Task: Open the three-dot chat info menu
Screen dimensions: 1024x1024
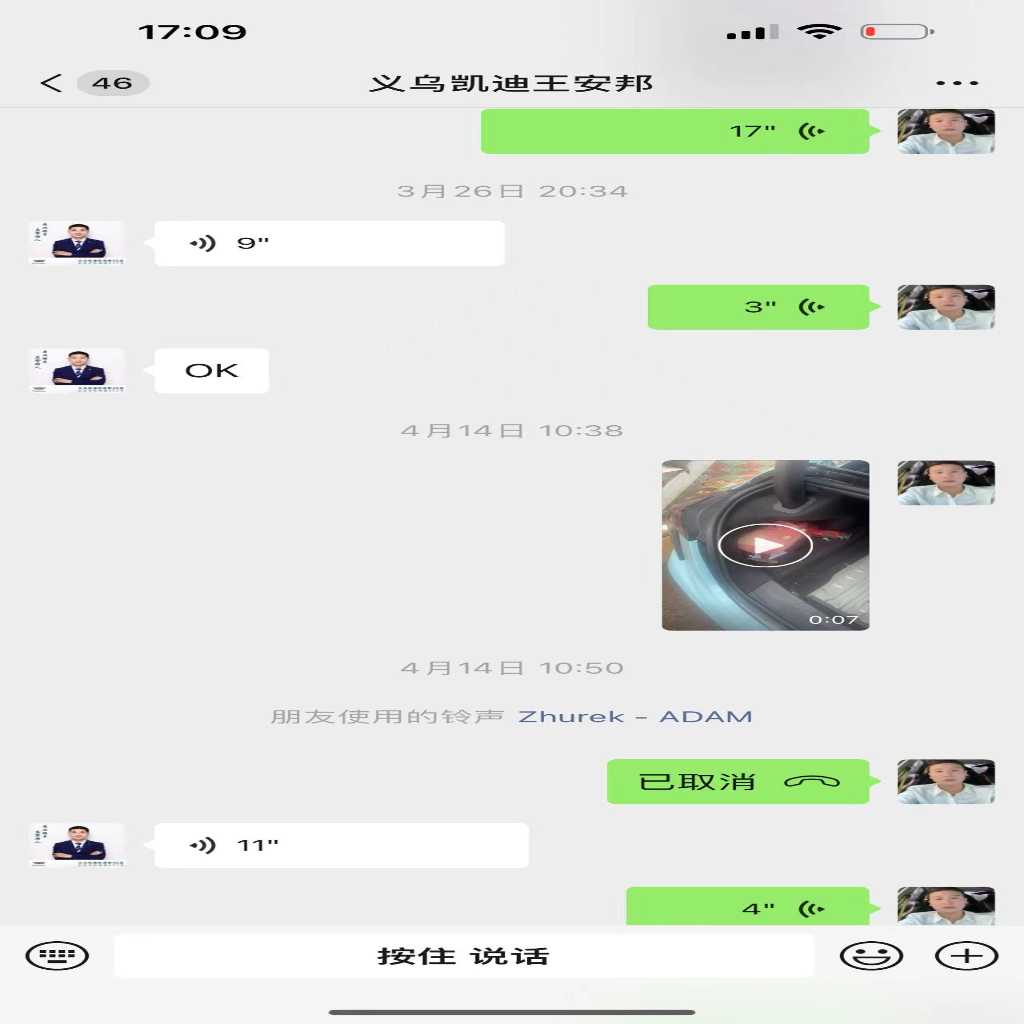Action: pos(957,83)
